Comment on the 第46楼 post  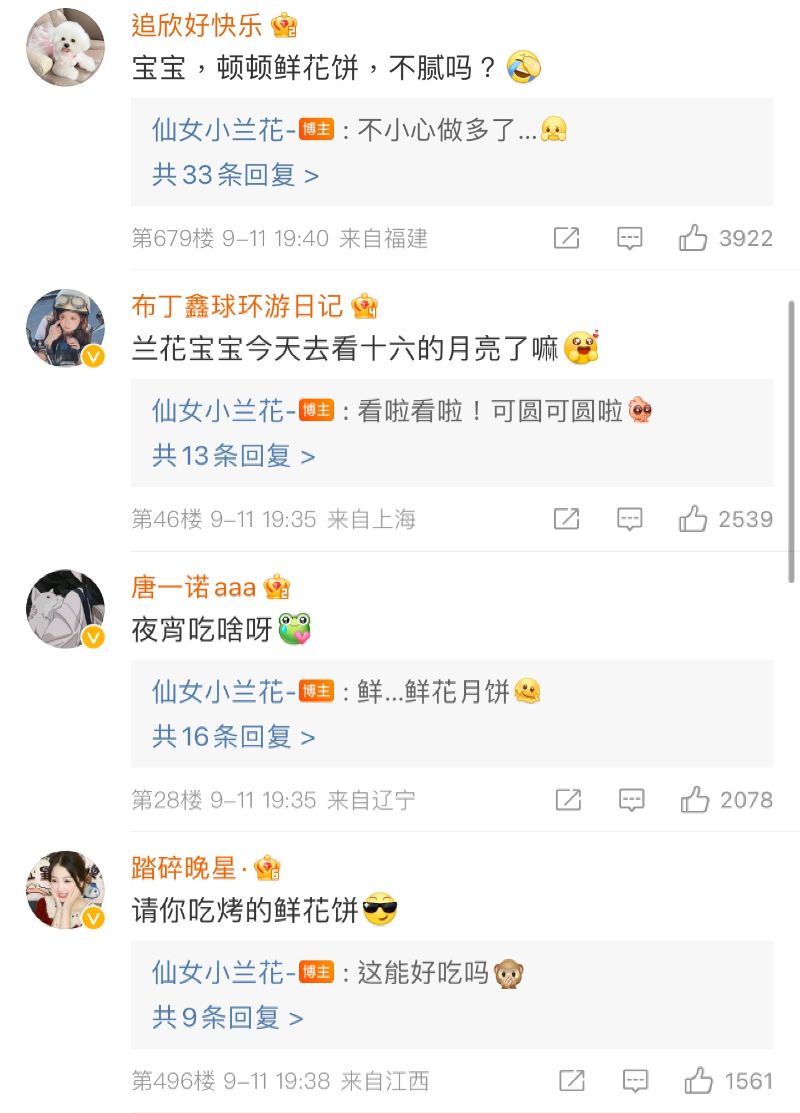[x=629, y=519]
